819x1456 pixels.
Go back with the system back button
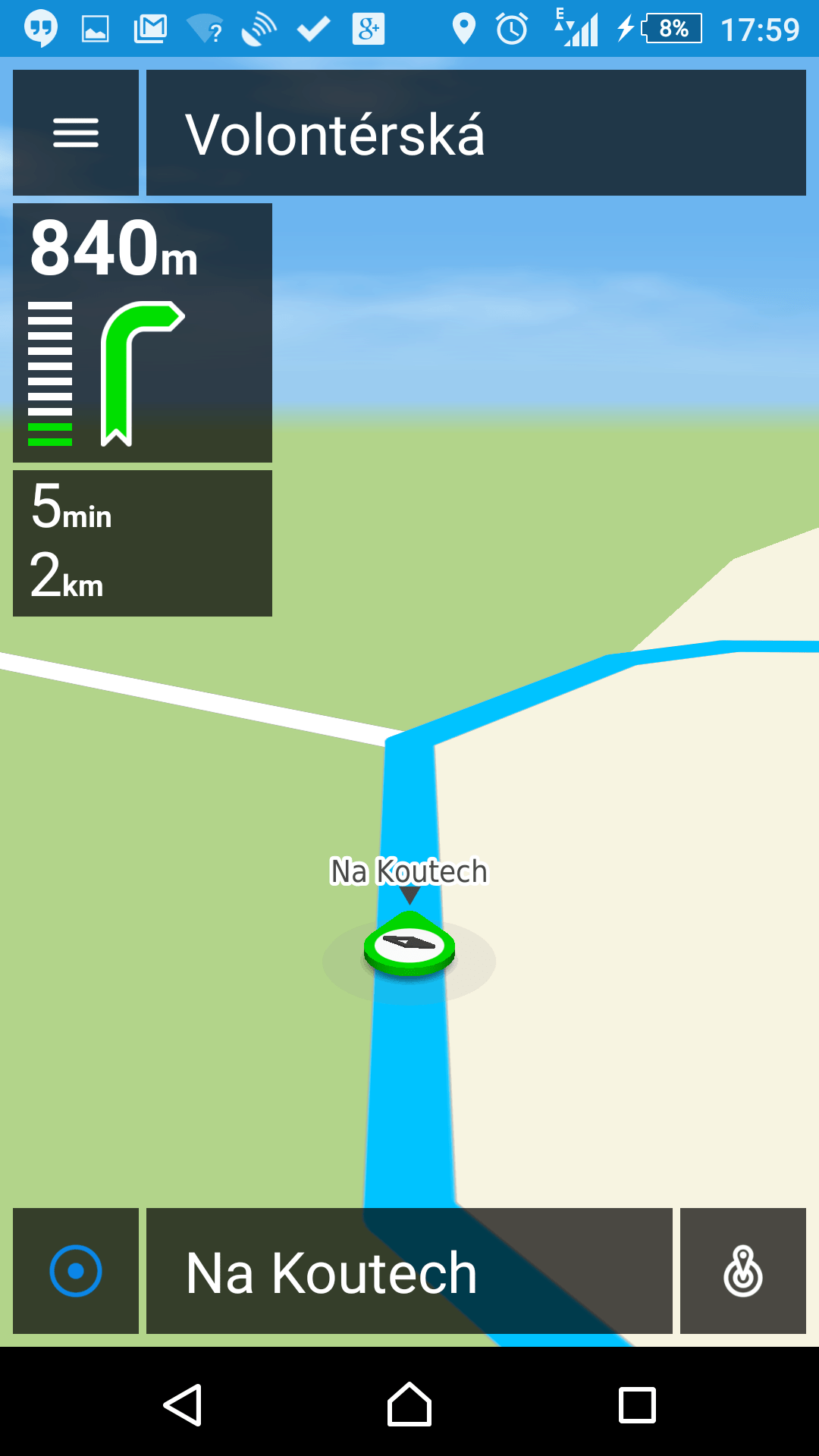[x=183, y=1404]
